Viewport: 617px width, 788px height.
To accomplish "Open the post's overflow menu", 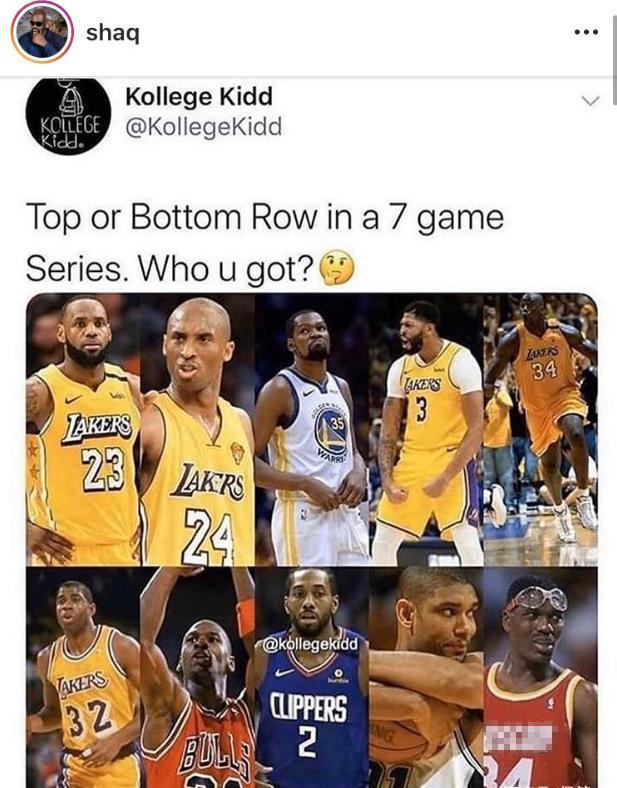I will pyautogui.click(x=586, y=32).
